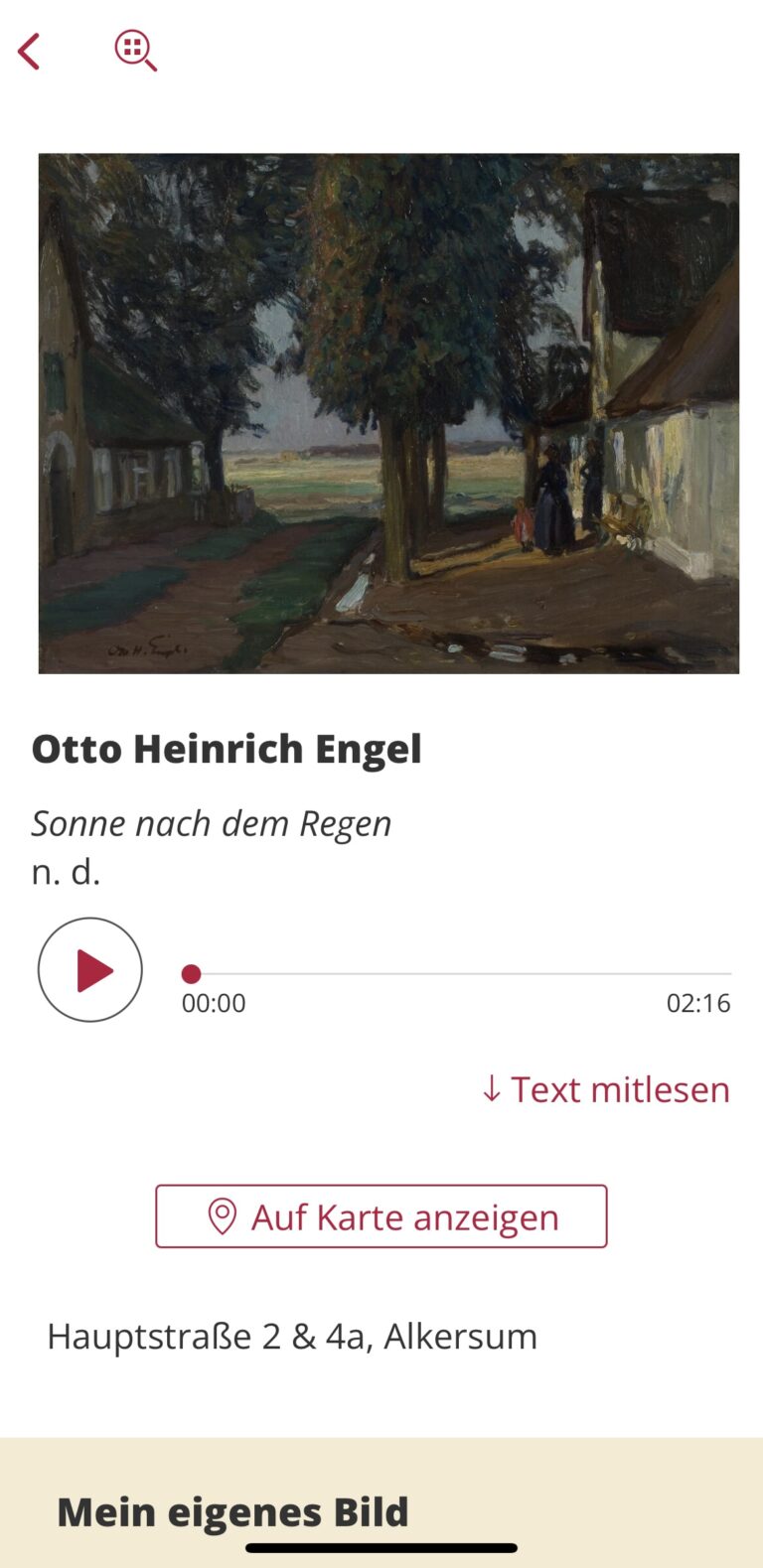Select the location pin icon on map button
Screen dimensions: 763x1568
tap(221, 1215)
